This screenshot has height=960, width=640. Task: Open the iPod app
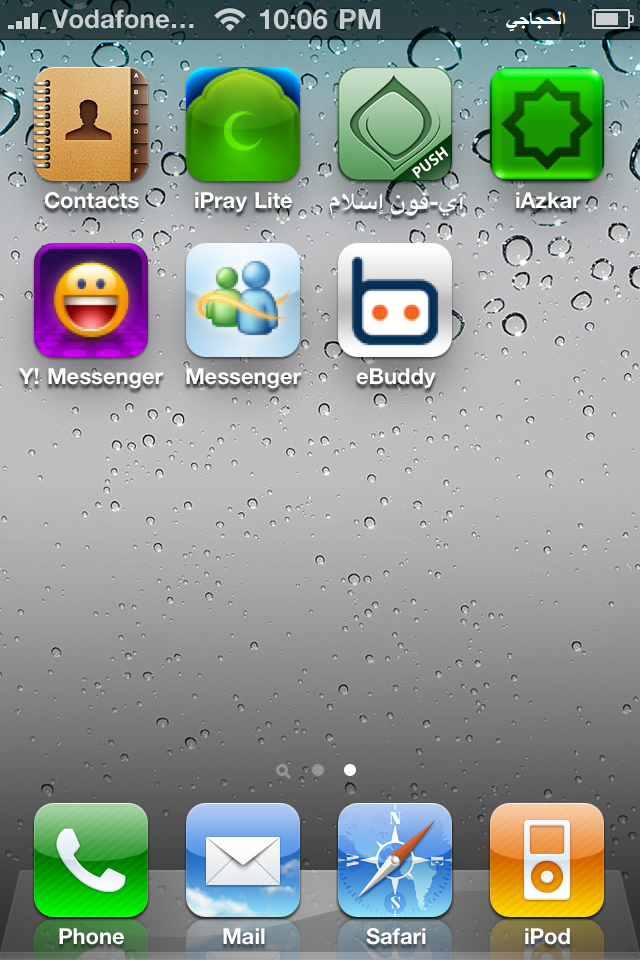pos(547,860)
